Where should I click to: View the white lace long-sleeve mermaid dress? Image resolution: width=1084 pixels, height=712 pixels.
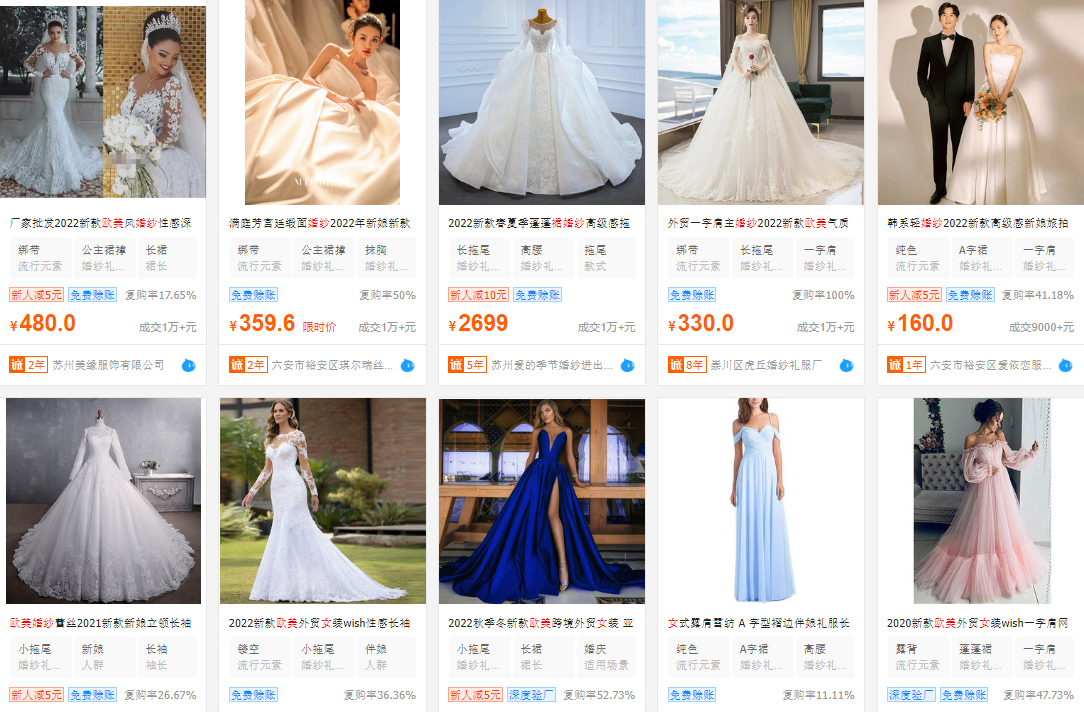pyautogui.click(x=322, y=500)
